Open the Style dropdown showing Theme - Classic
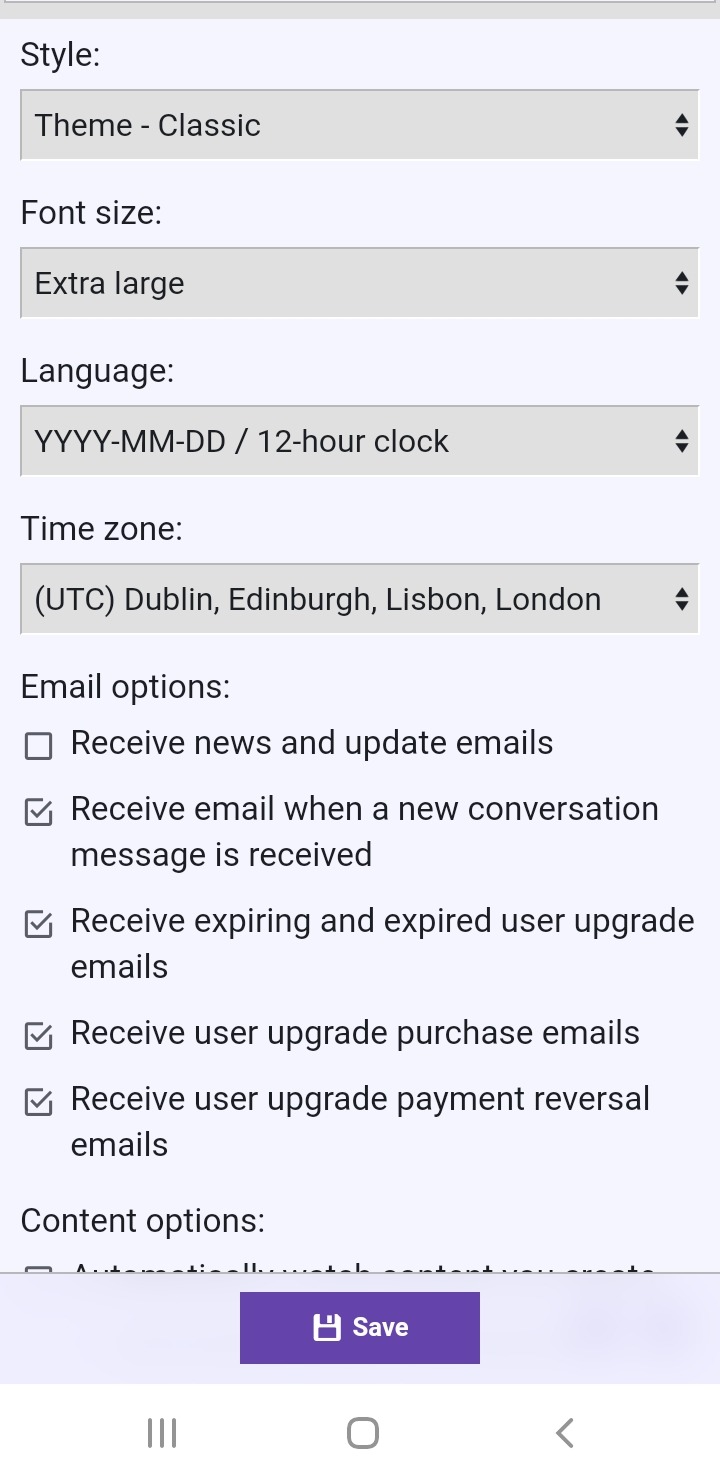 tap(359, 125)
